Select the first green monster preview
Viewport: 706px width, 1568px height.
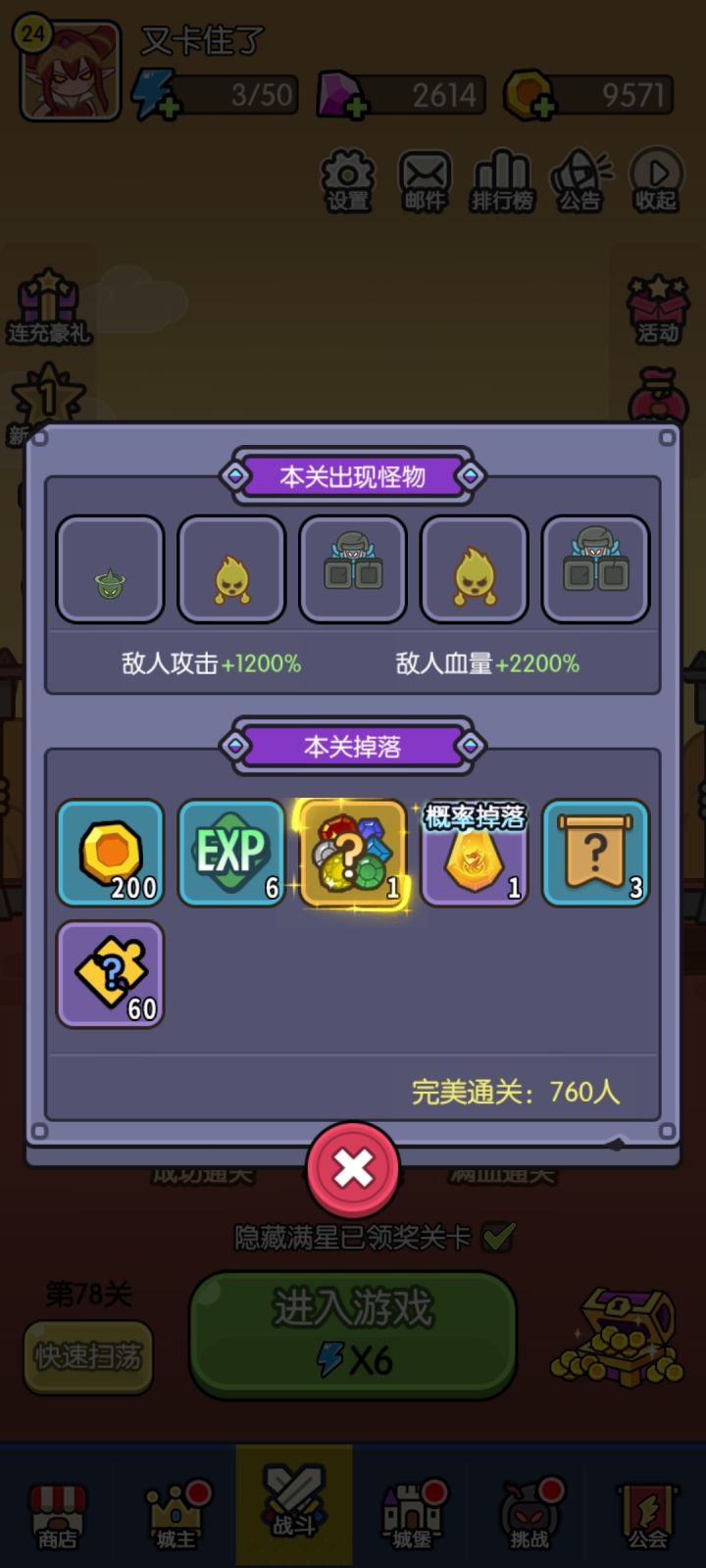(x=109, y=568)
